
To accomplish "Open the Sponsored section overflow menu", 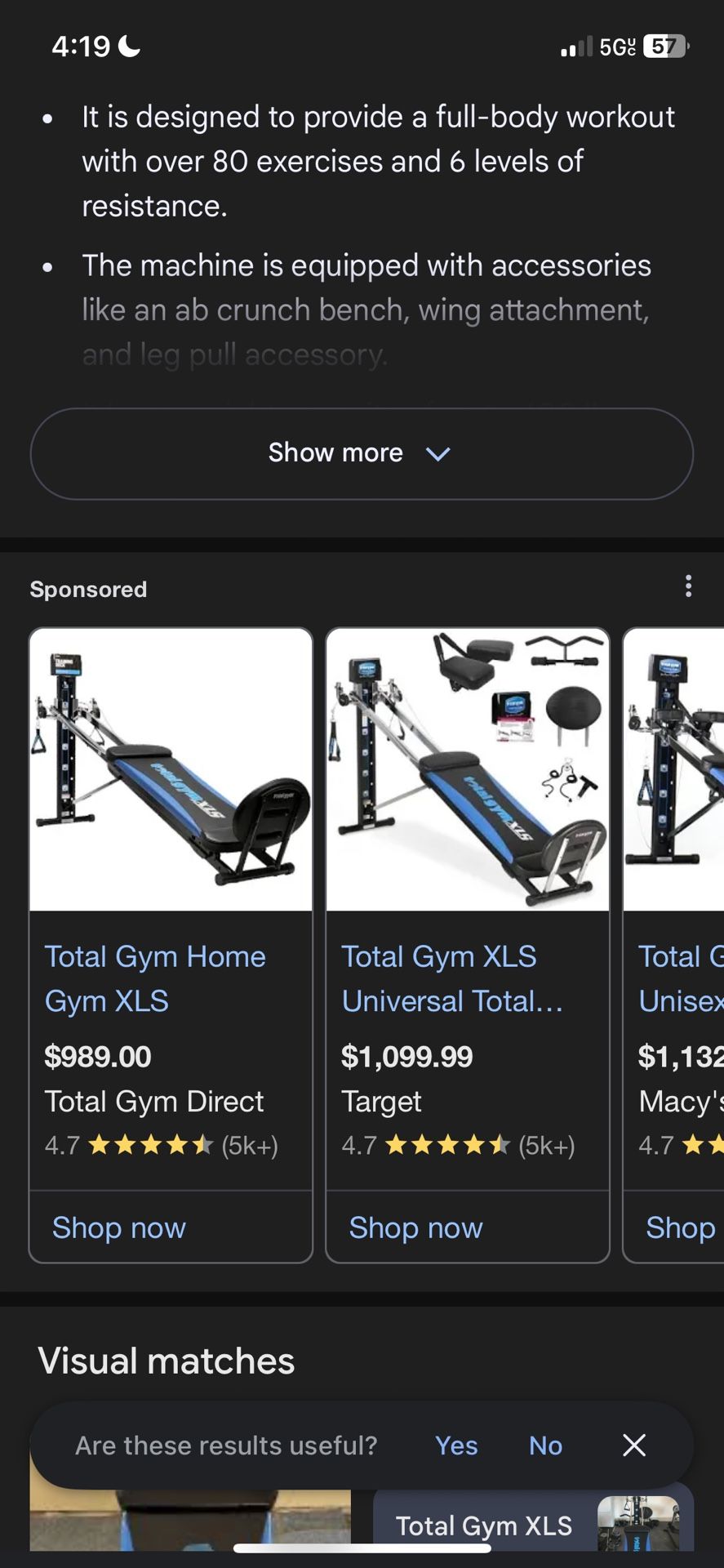I will tap(688, 586).
